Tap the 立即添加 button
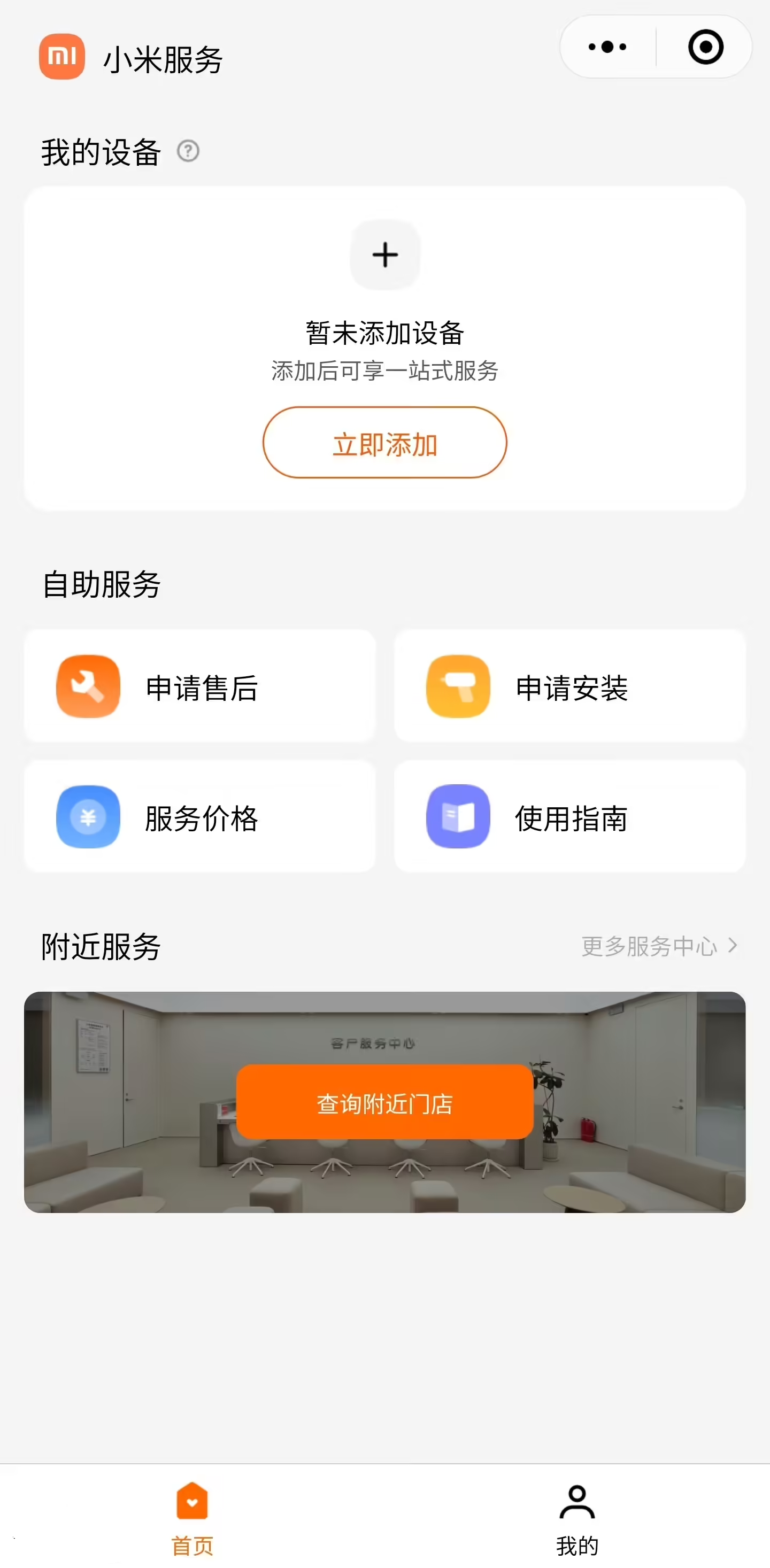The image size is (770, 1568). click(x=384, y=443)
